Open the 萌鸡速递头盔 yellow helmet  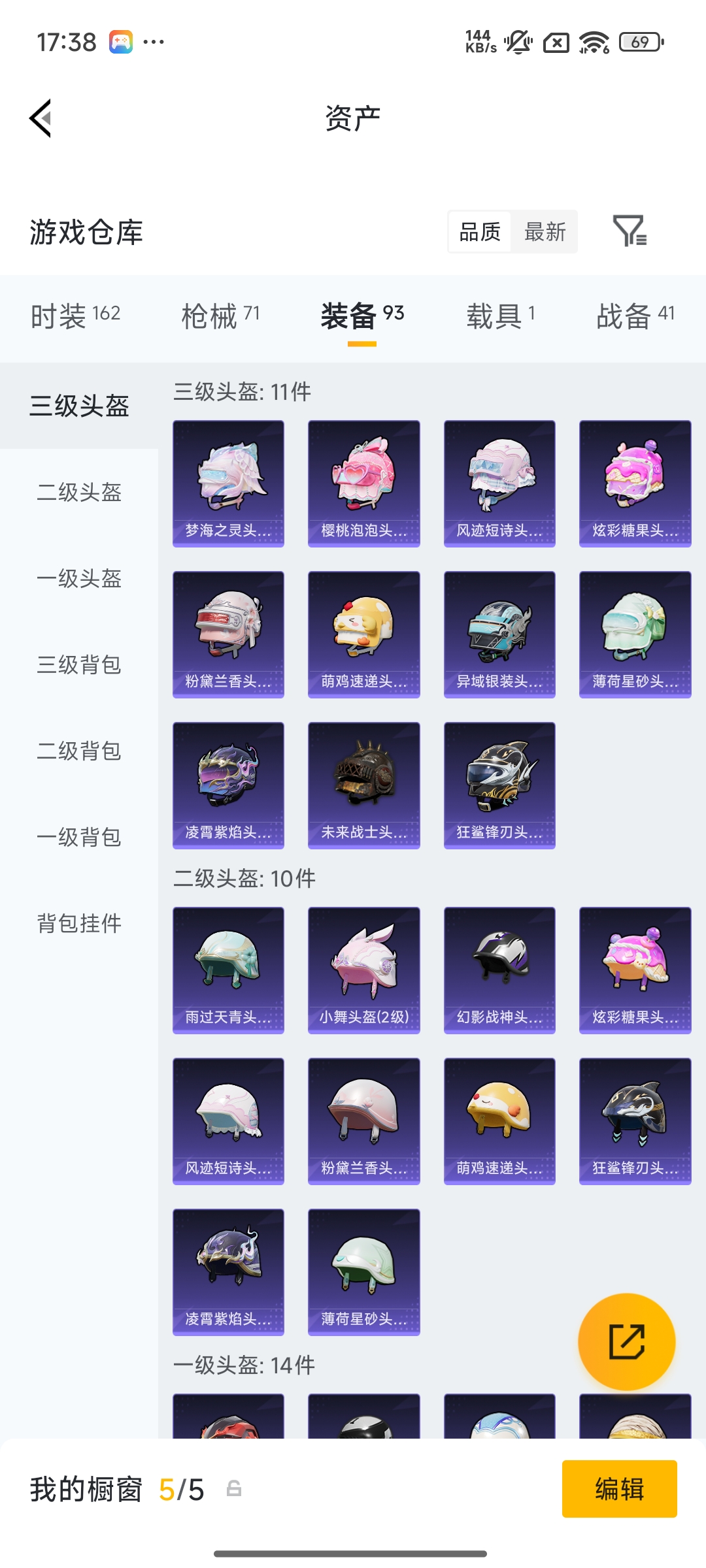coord(363,634)
